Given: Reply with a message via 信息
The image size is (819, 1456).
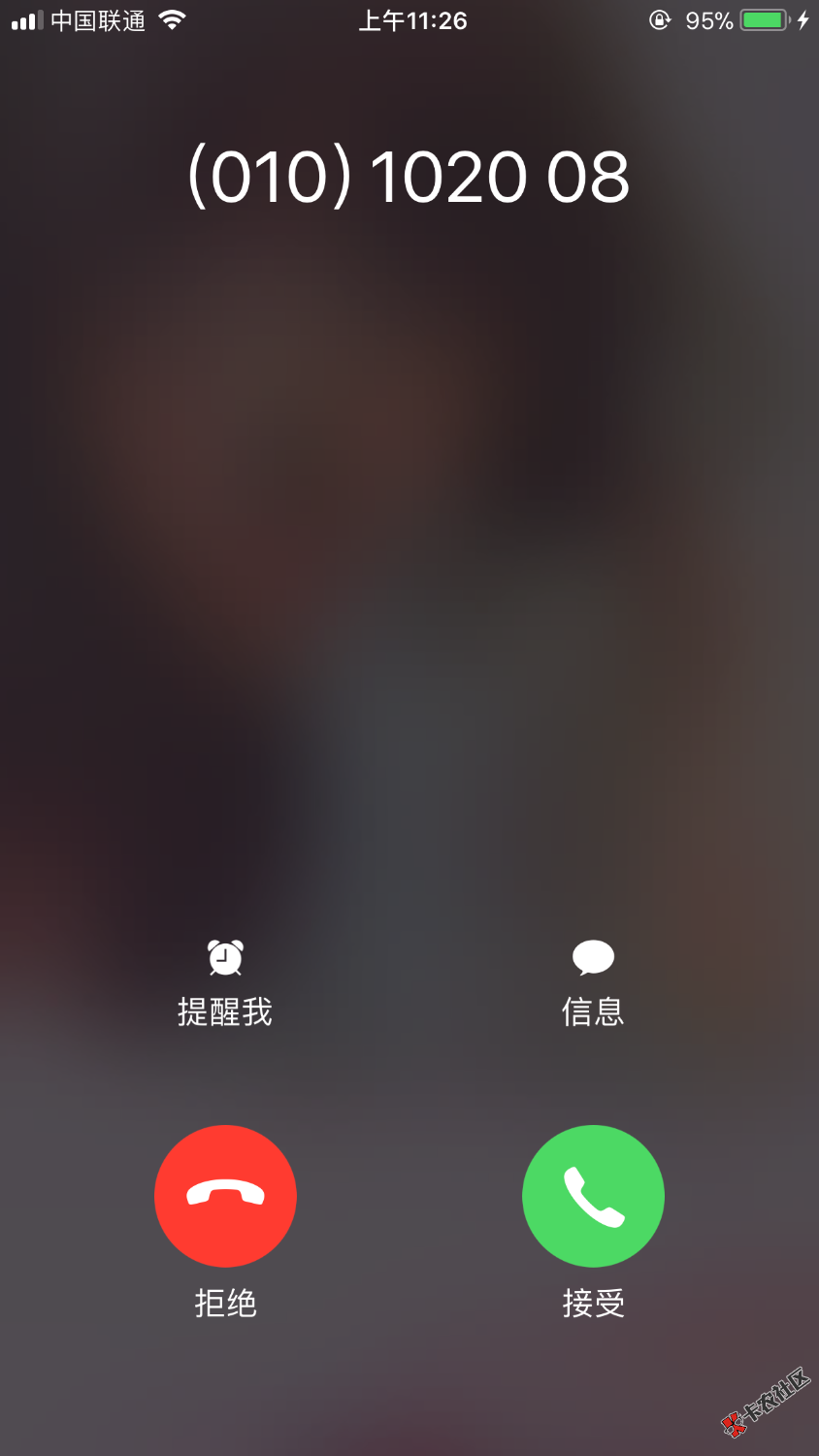Looking at the screenshot, I should pyautogui.click(x=593, y=982).
